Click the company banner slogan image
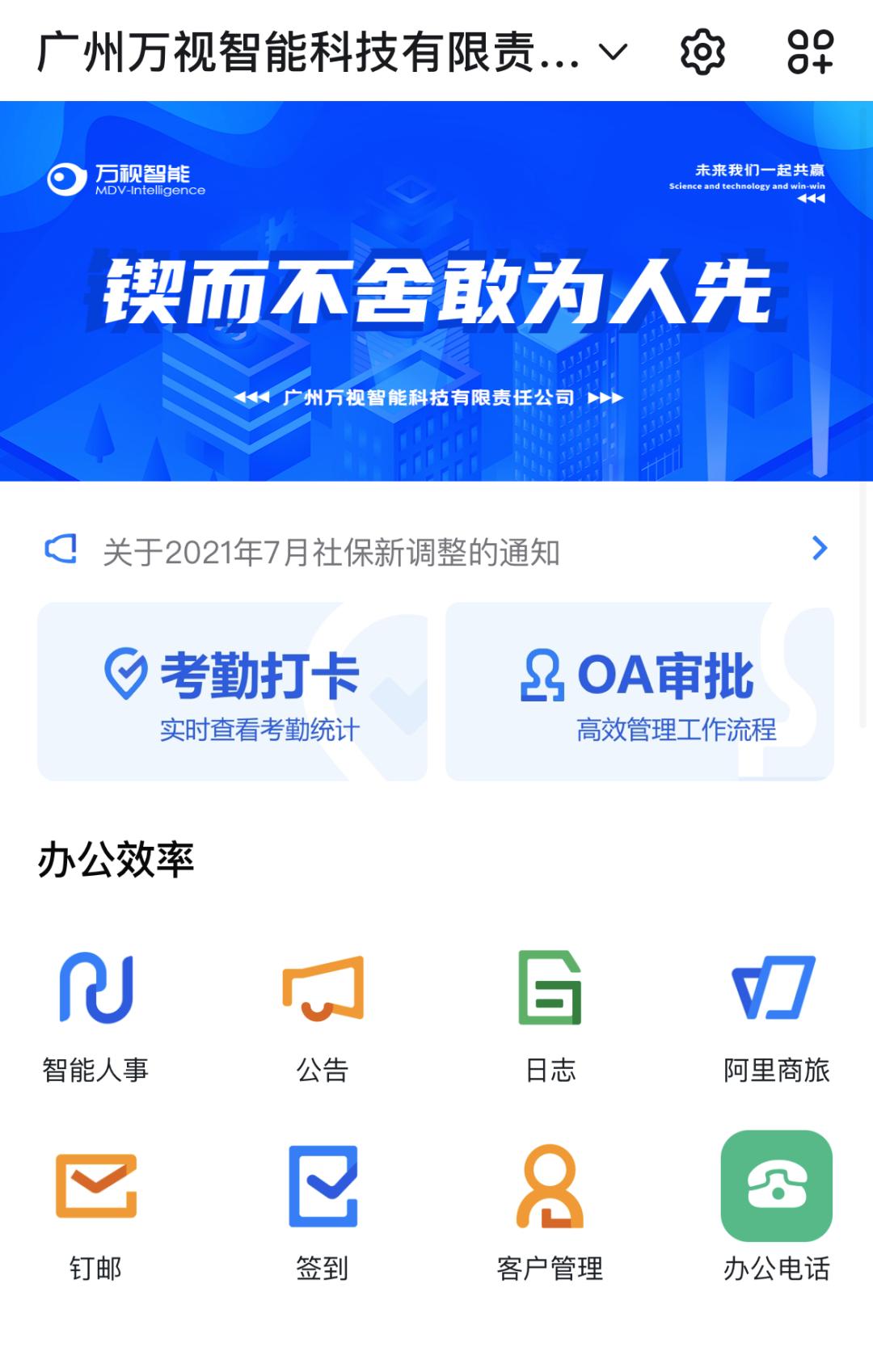Viewport: 873px width, 1372px height. tap(436, 299)
